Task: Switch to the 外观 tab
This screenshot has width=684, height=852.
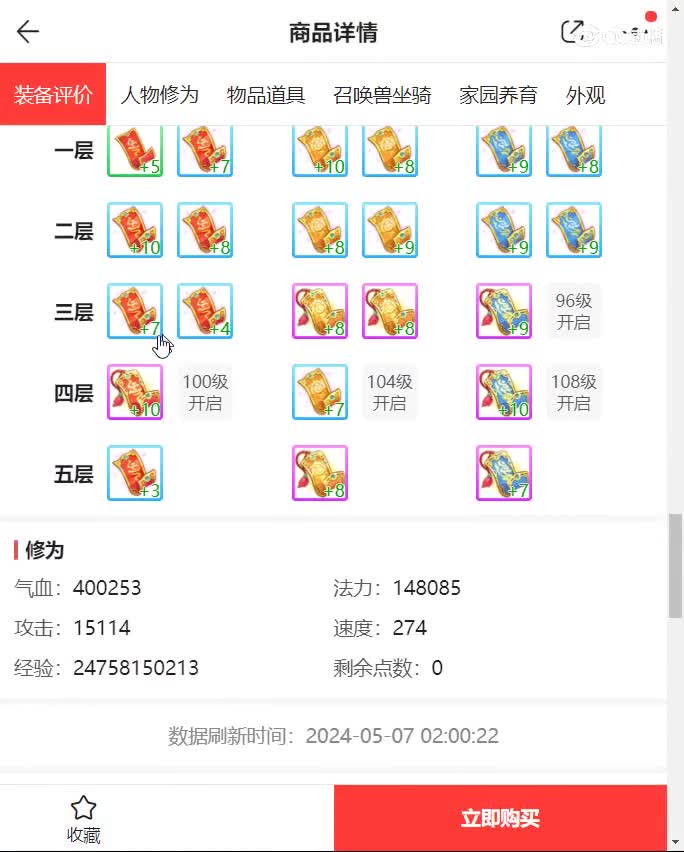Action: 585,95
